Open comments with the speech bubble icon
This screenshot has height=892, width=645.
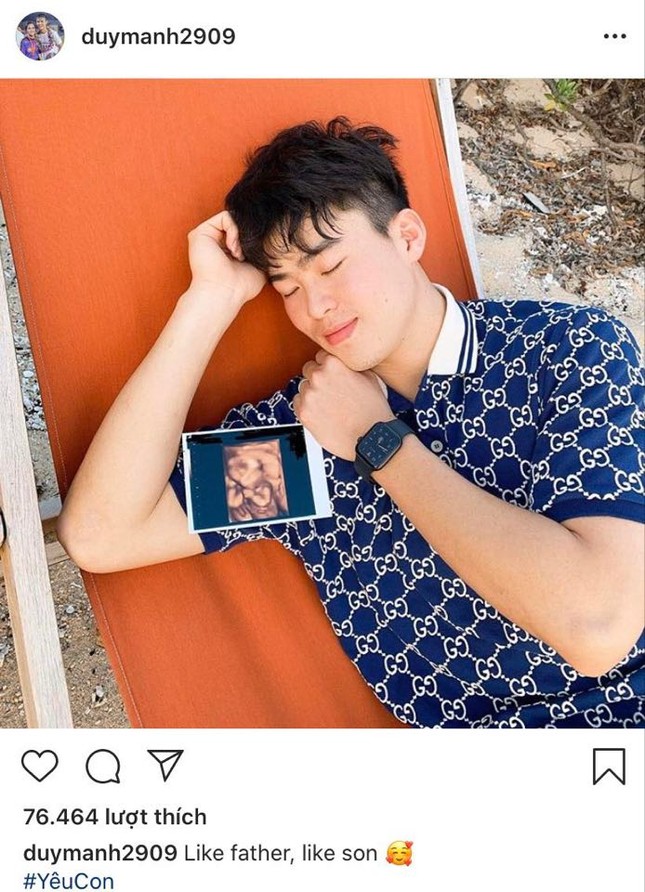point(103,766)
